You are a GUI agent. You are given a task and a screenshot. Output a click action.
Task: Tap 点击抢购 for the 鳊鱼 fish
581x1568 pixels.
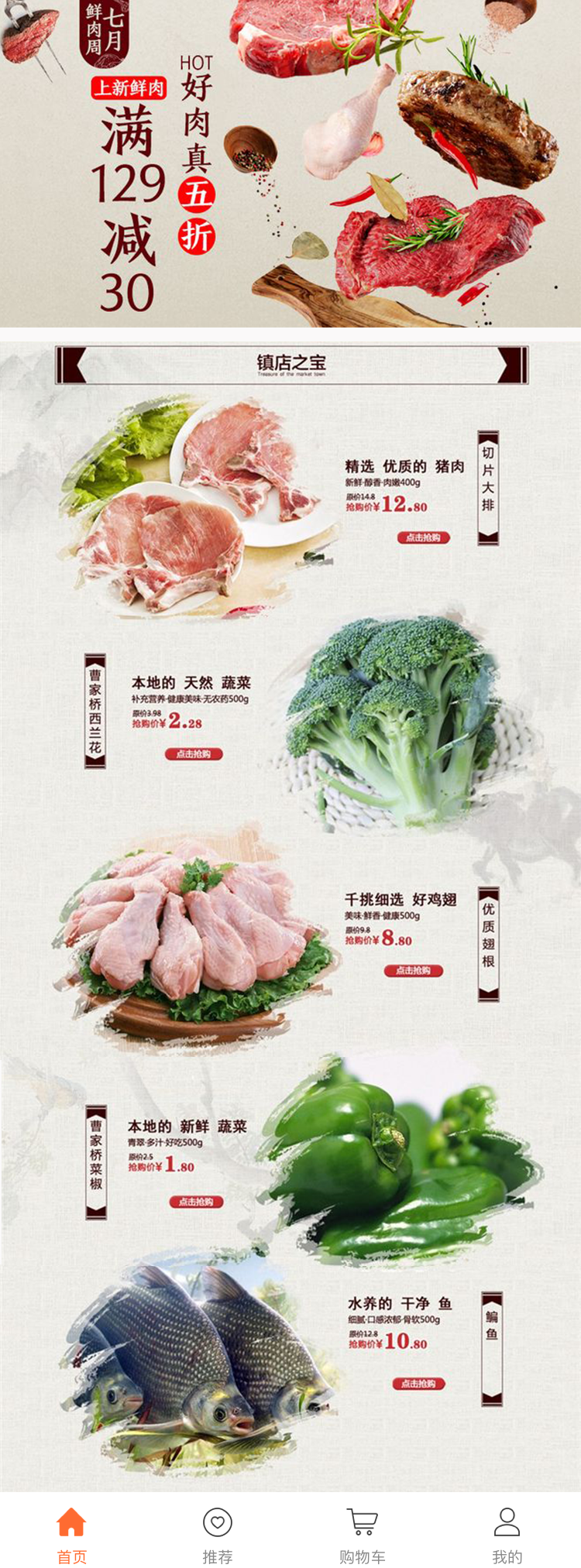418,1384
